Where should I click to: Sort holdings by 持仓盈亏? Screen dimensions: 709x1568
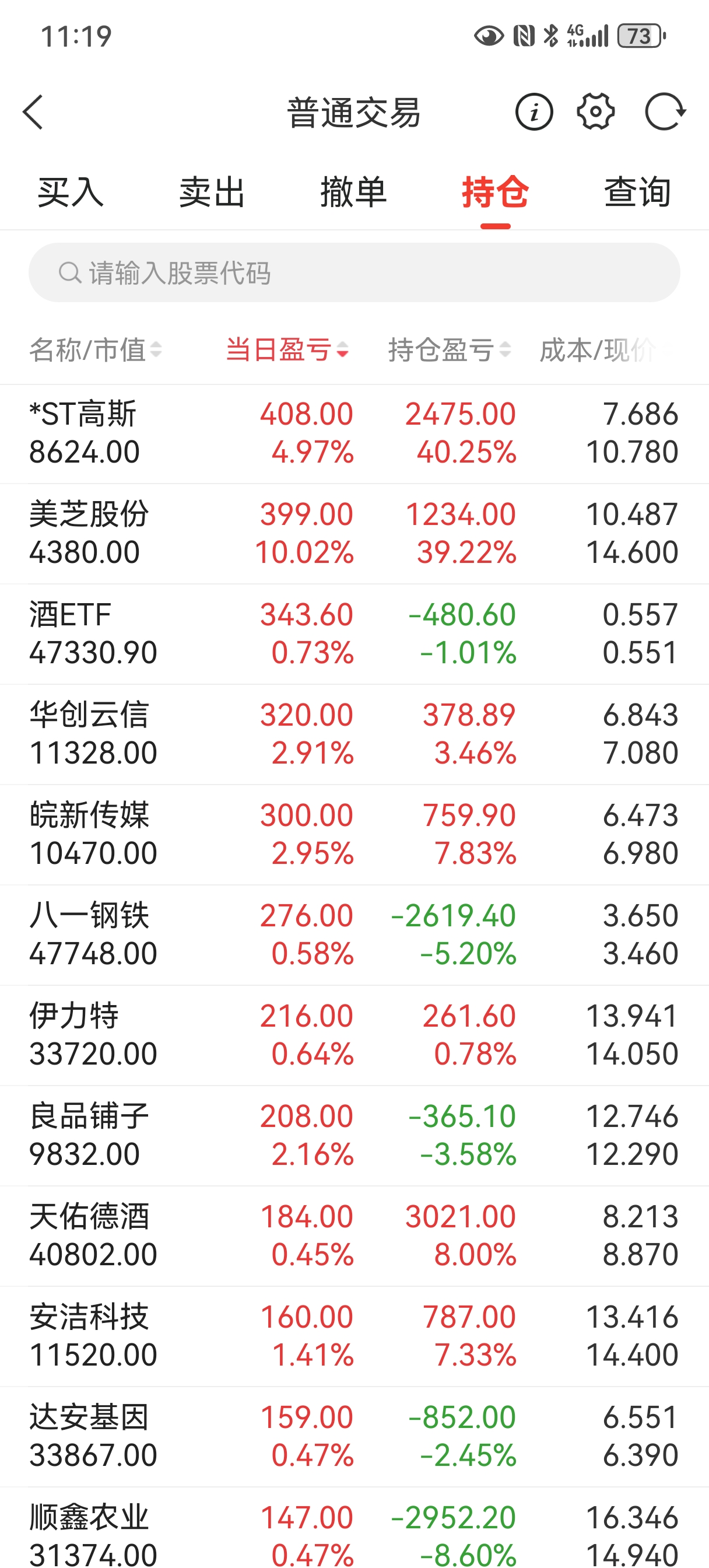click(449, 350)
